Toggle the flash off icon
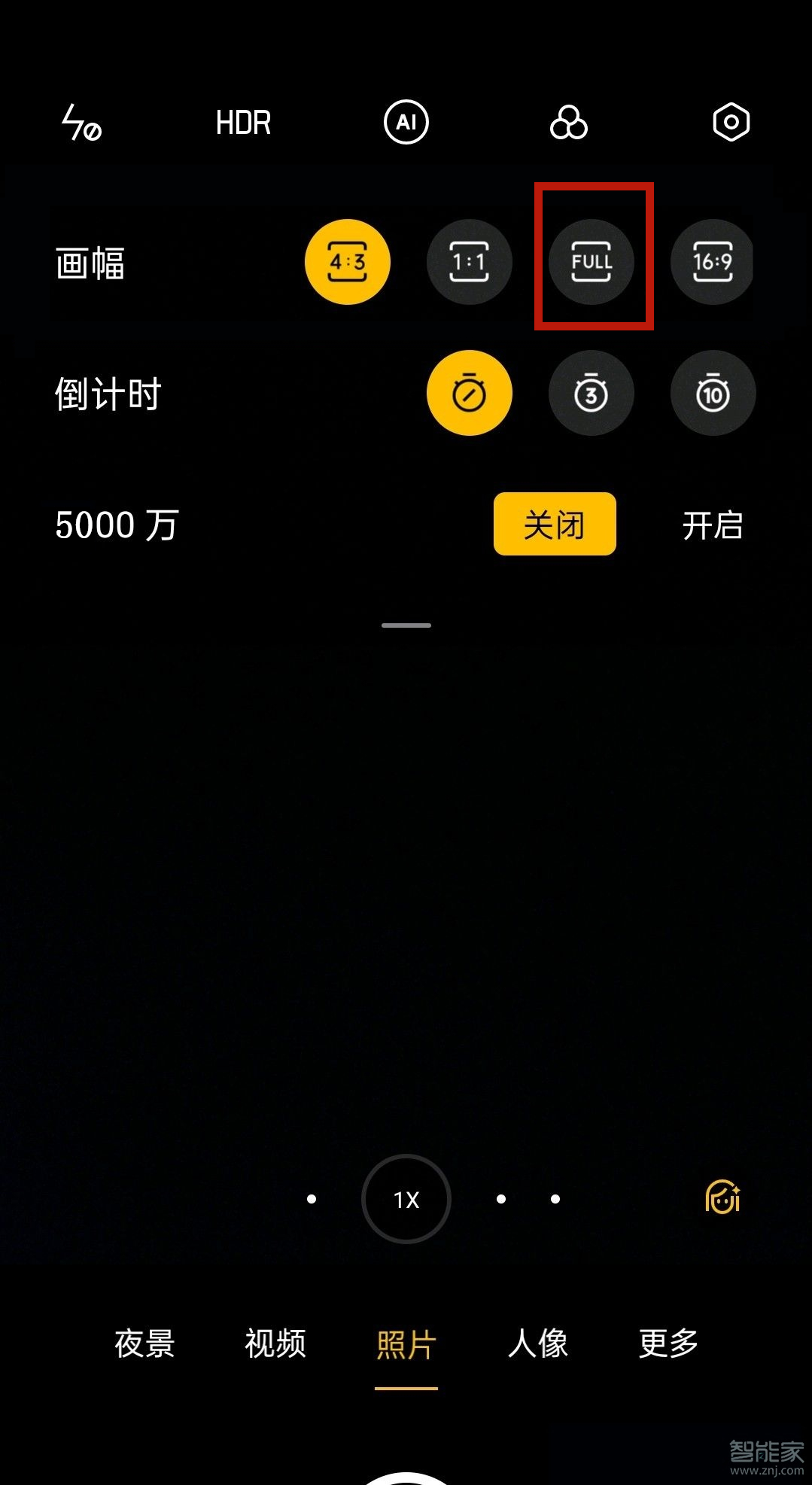Image resolution: width=812 pixels, height=1485 pixels. [79, 122]
